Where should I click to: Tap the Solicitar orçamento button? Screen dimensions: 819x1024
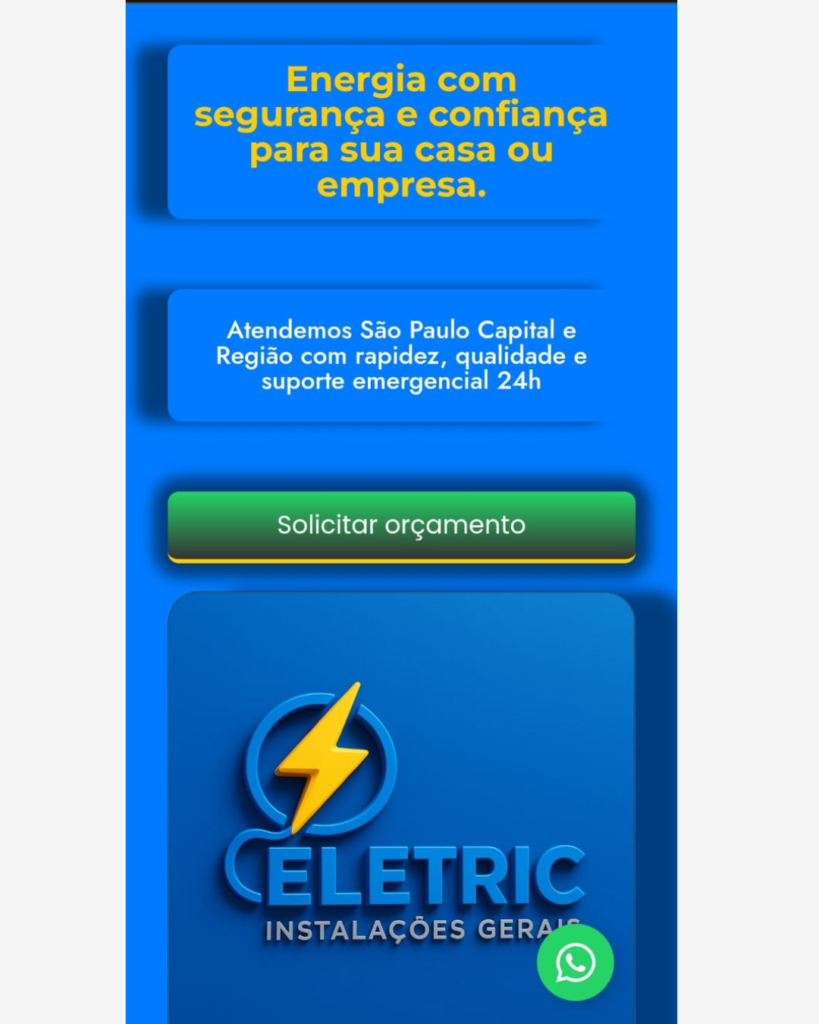pos(401,526)
